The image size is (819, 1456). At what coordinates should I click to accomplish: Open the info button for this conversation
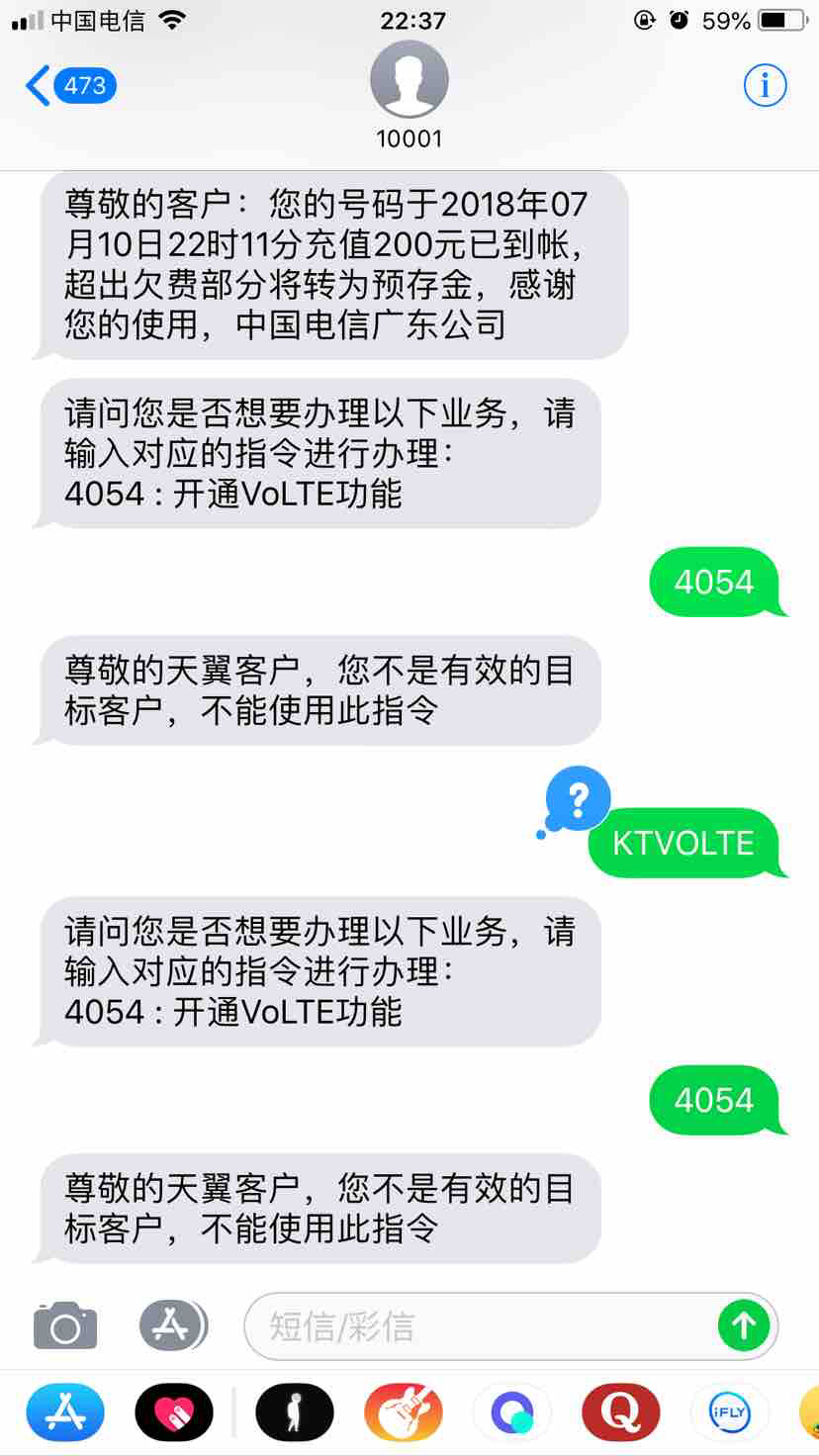click(765, 86)
